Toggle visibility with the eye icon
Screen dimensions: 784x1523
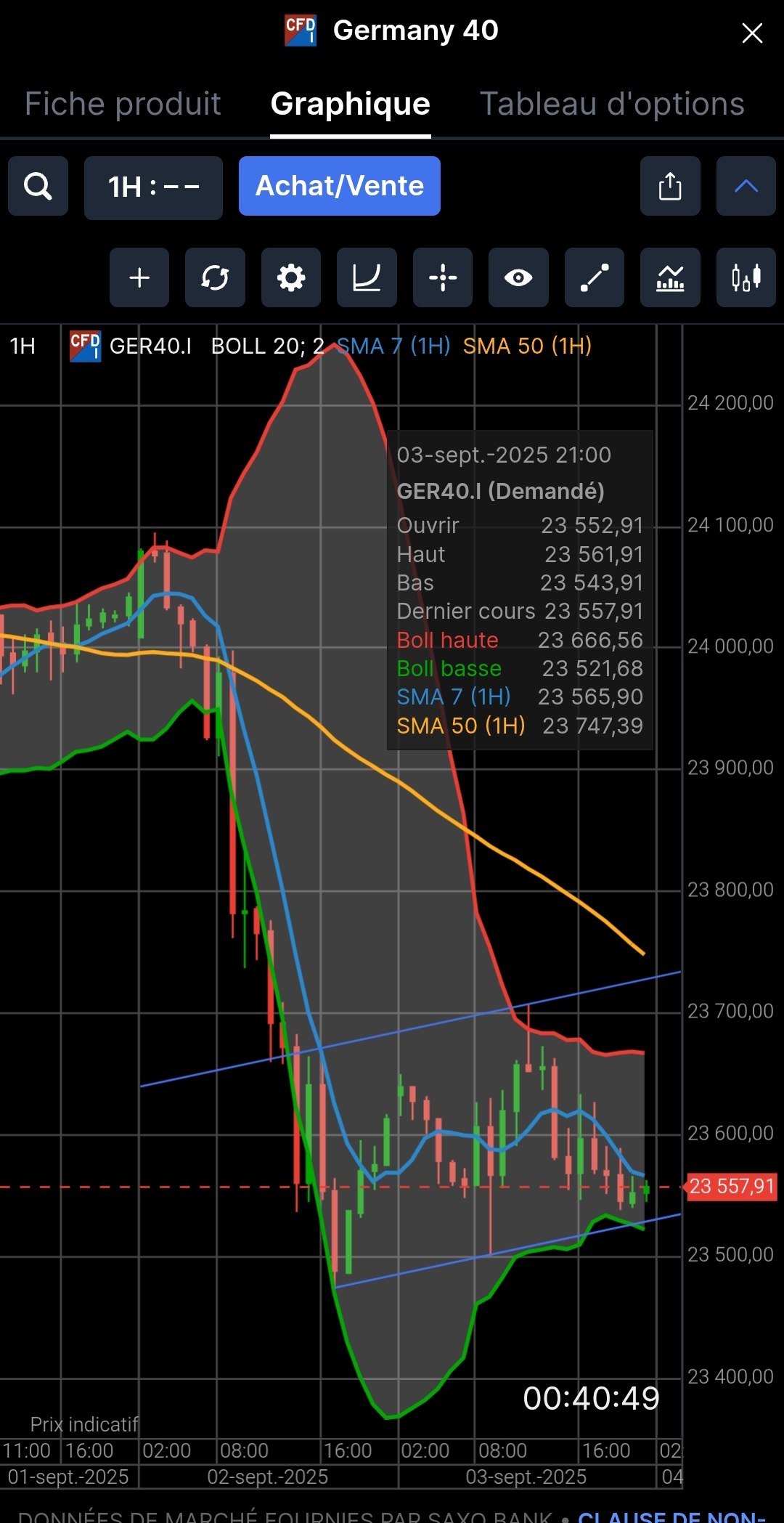click(518, 277)
